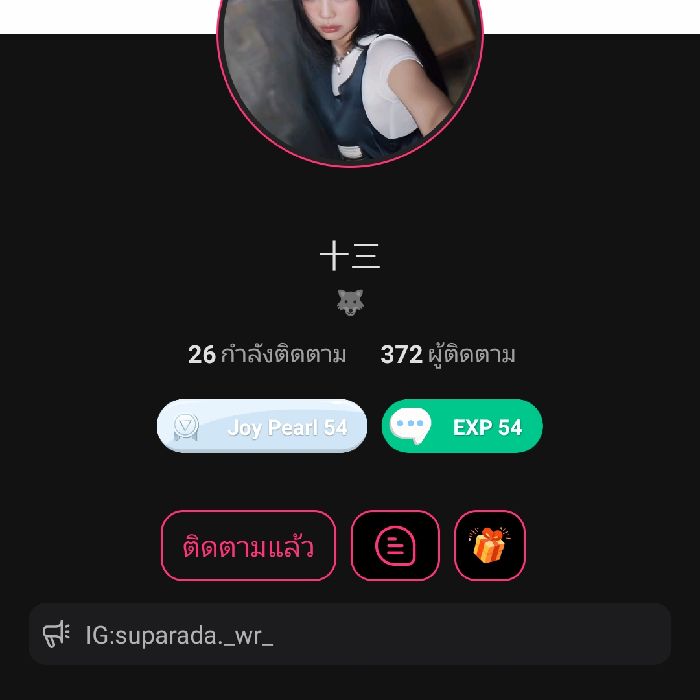View the 372 ผู้ติดตาม followers list
Image resolution: width=700 pixels, height=700 pixels.
pos(448,355)
